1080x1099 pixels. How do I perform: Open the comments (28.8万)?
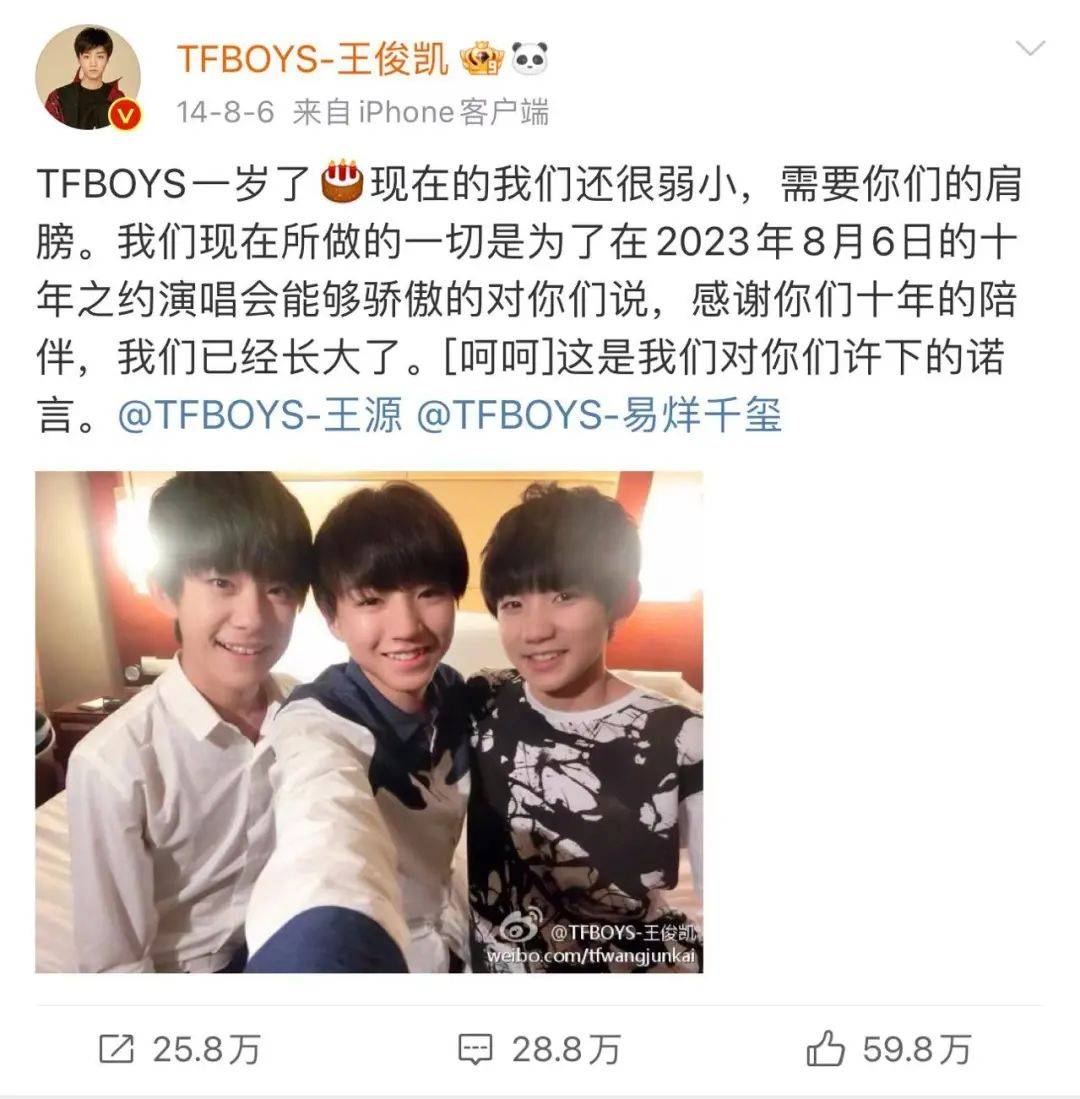tap(539, 1049)
